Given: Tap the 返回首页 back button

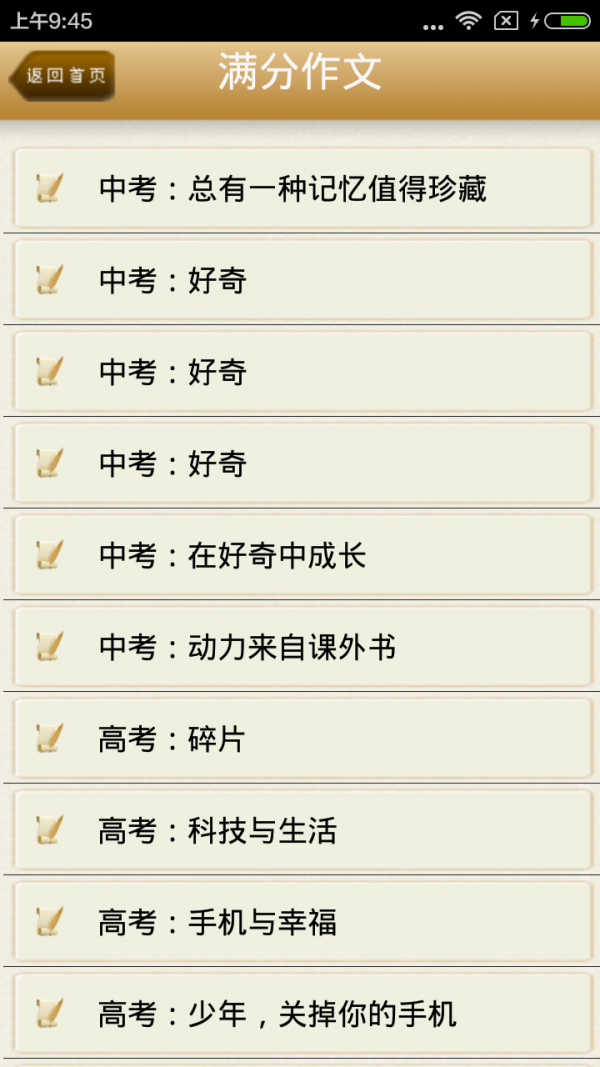Looking at the screenshot, I should (x=62, y=76).
